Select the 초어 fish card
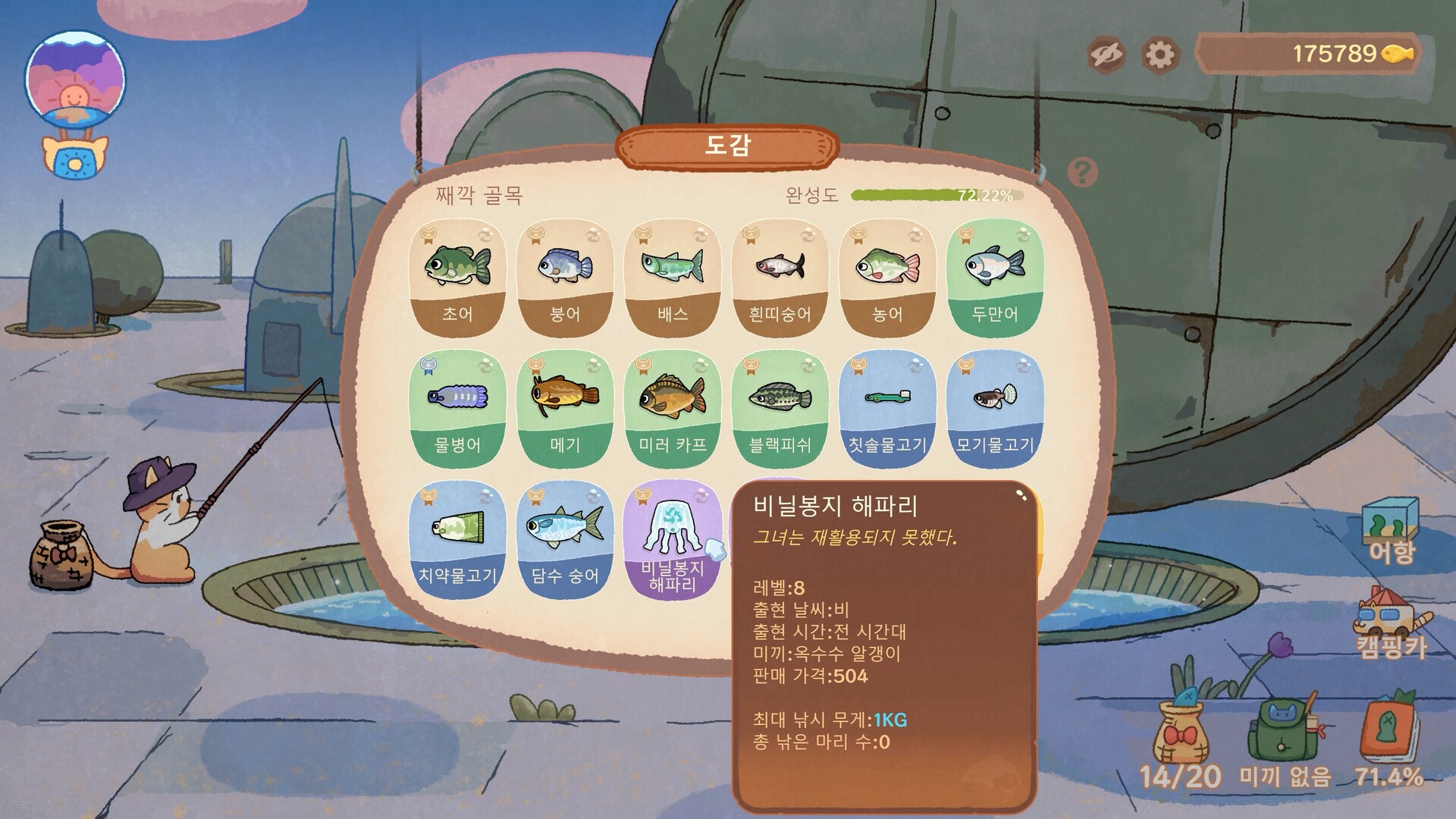The height and width of the screenshot is (819, 1456). [457, 277]
